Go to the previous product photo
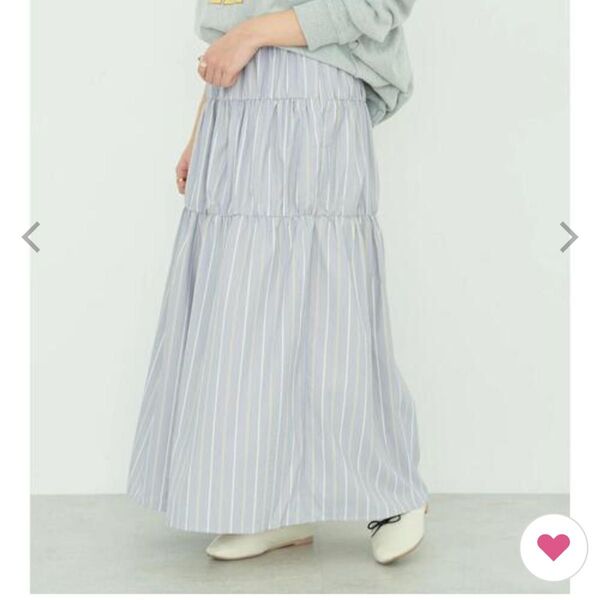The width and height of the screenshot is (600, 600). click(31, 237)
